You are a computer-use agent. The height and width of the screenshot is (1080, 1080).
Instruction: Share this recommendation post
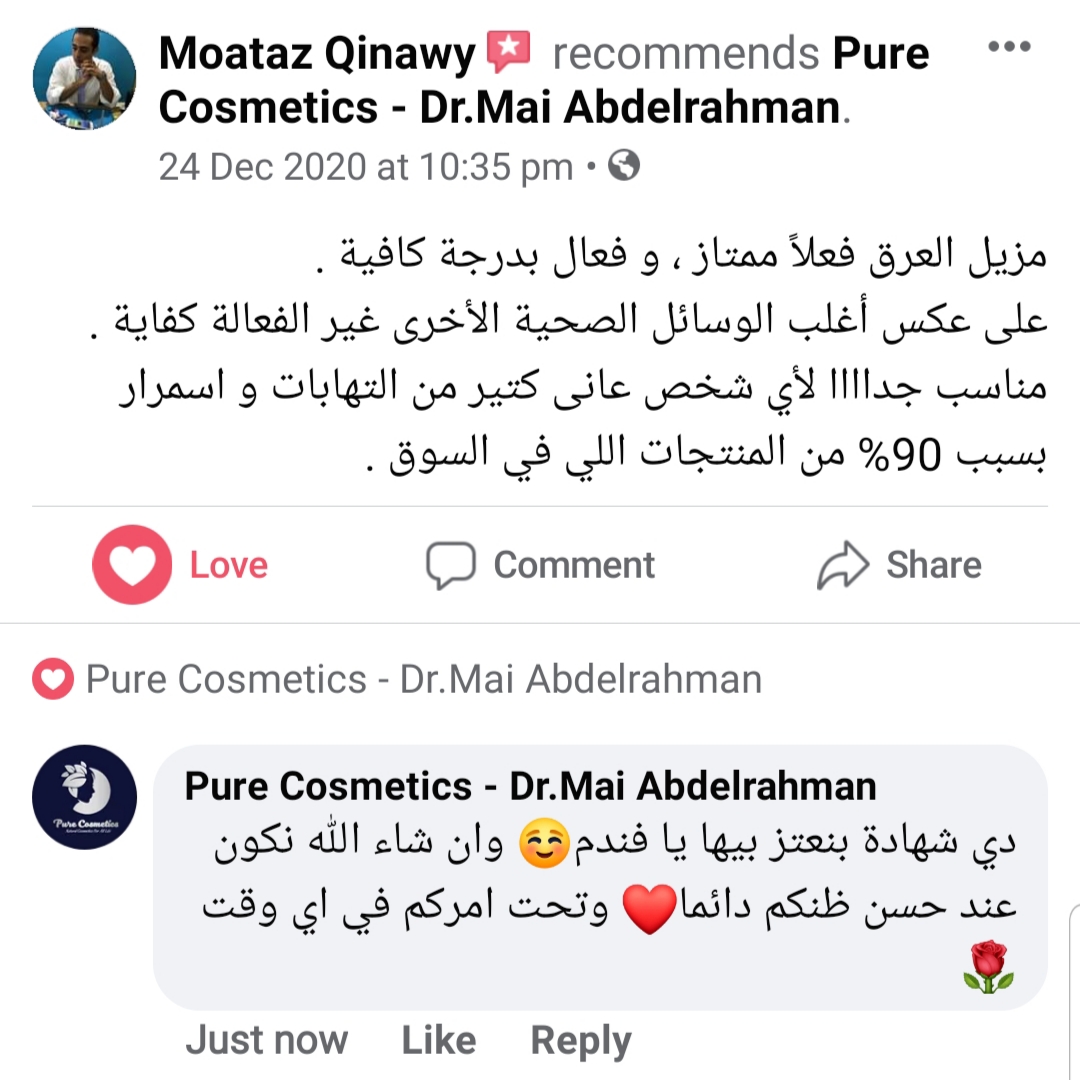click(x=899, y=565)
